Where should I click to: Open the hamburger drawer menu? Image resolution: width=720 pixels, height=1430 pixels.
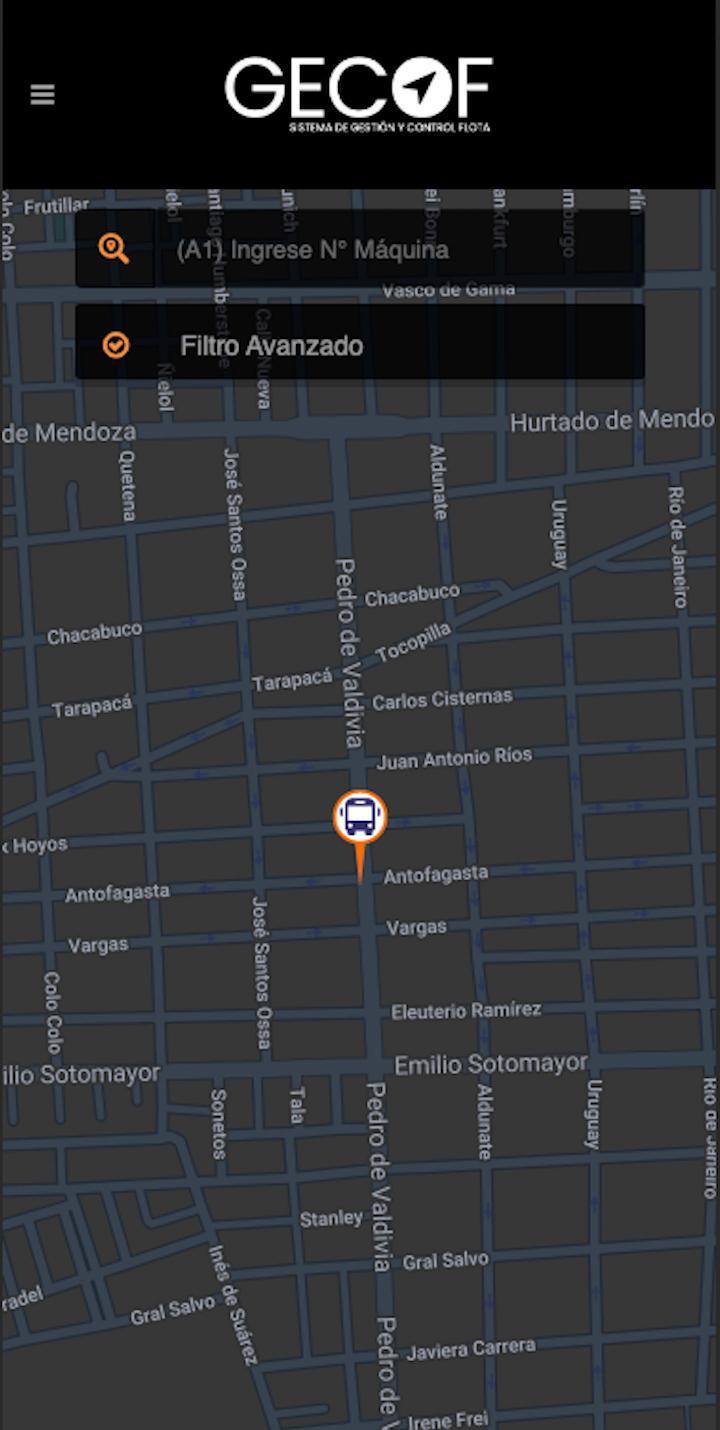click(42, 95)
